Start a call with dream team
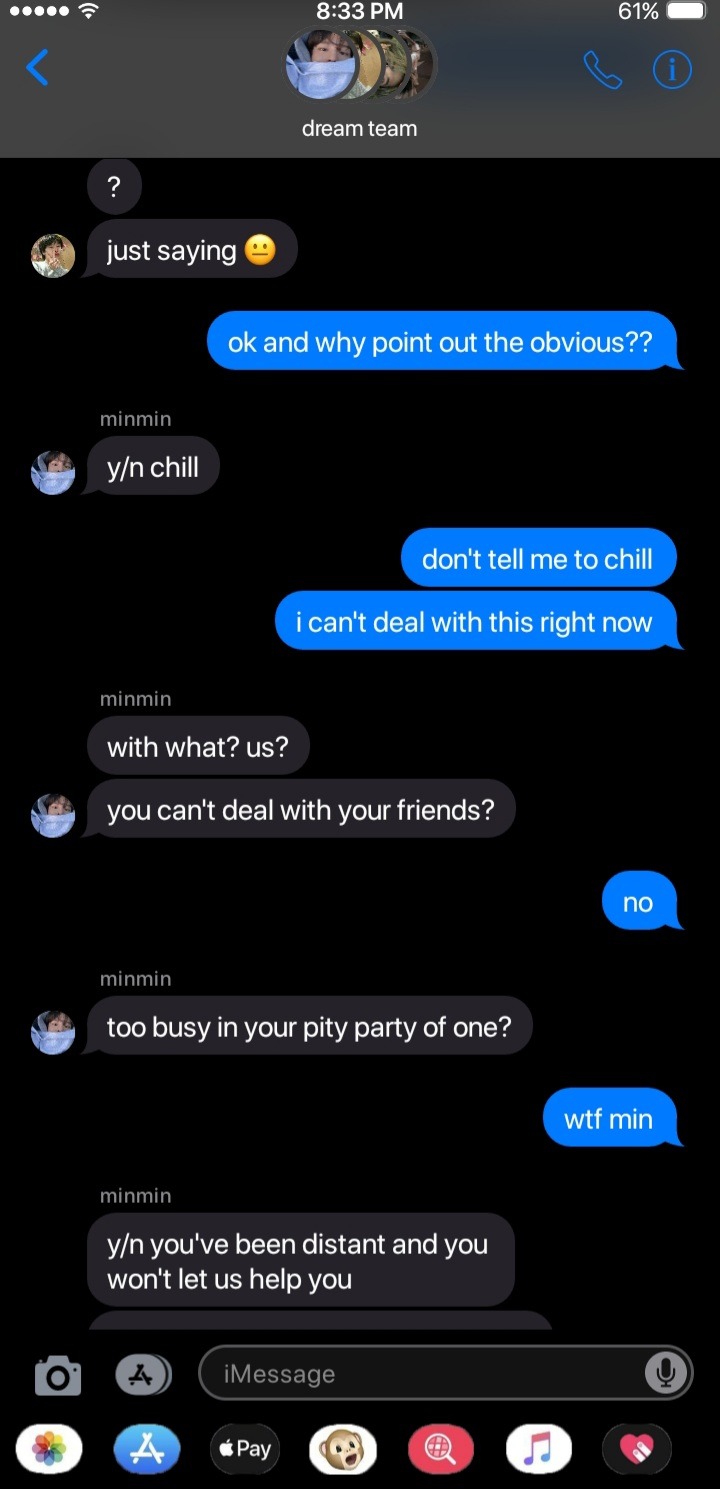 (x=602, y=69)
